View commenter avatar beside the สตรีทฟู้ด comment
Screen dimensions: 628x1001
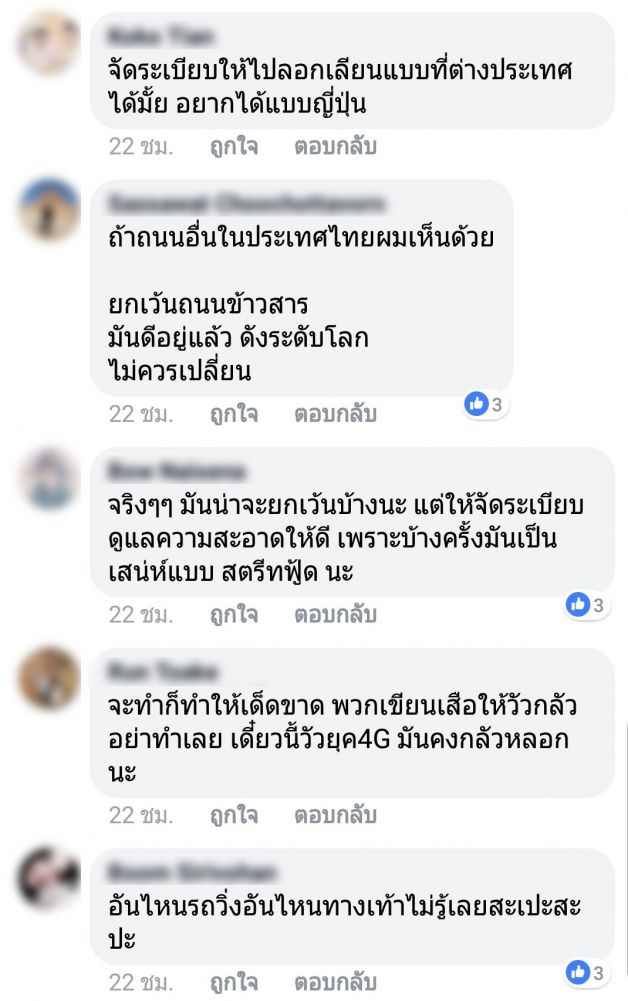point(49,478)
